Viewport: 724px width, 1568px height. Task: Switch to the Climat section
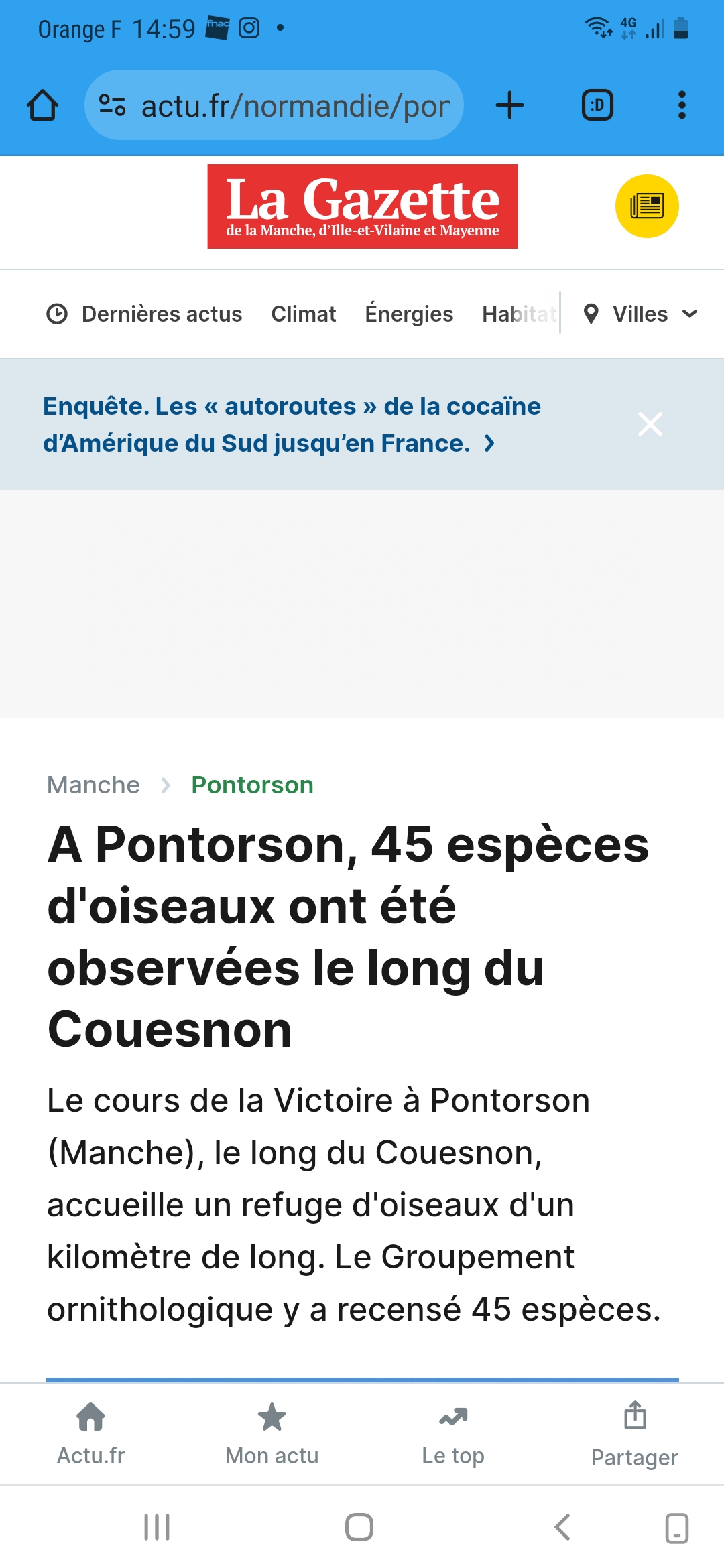coord(303,314)
